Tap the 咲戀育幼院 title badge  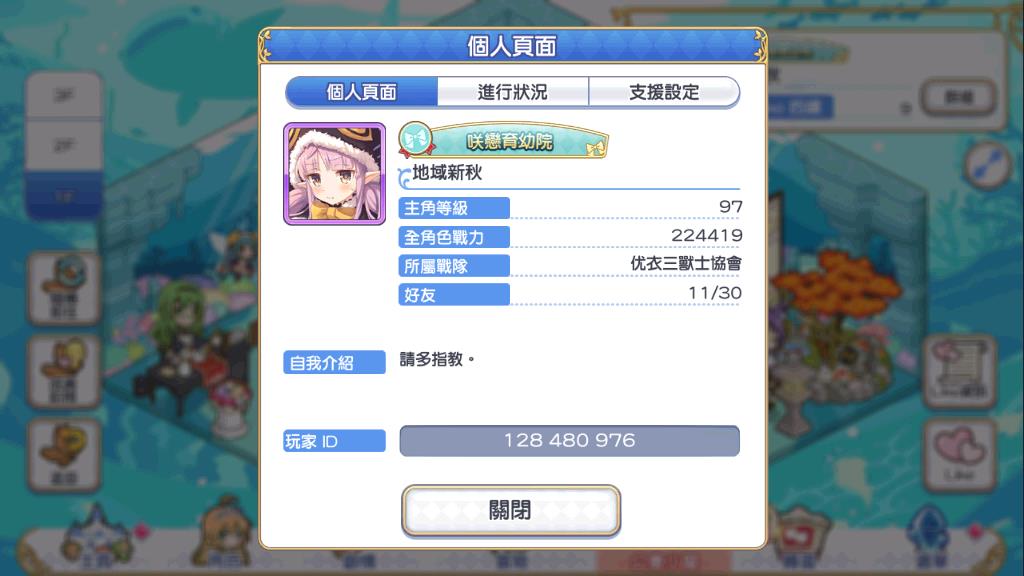(505, 142)
